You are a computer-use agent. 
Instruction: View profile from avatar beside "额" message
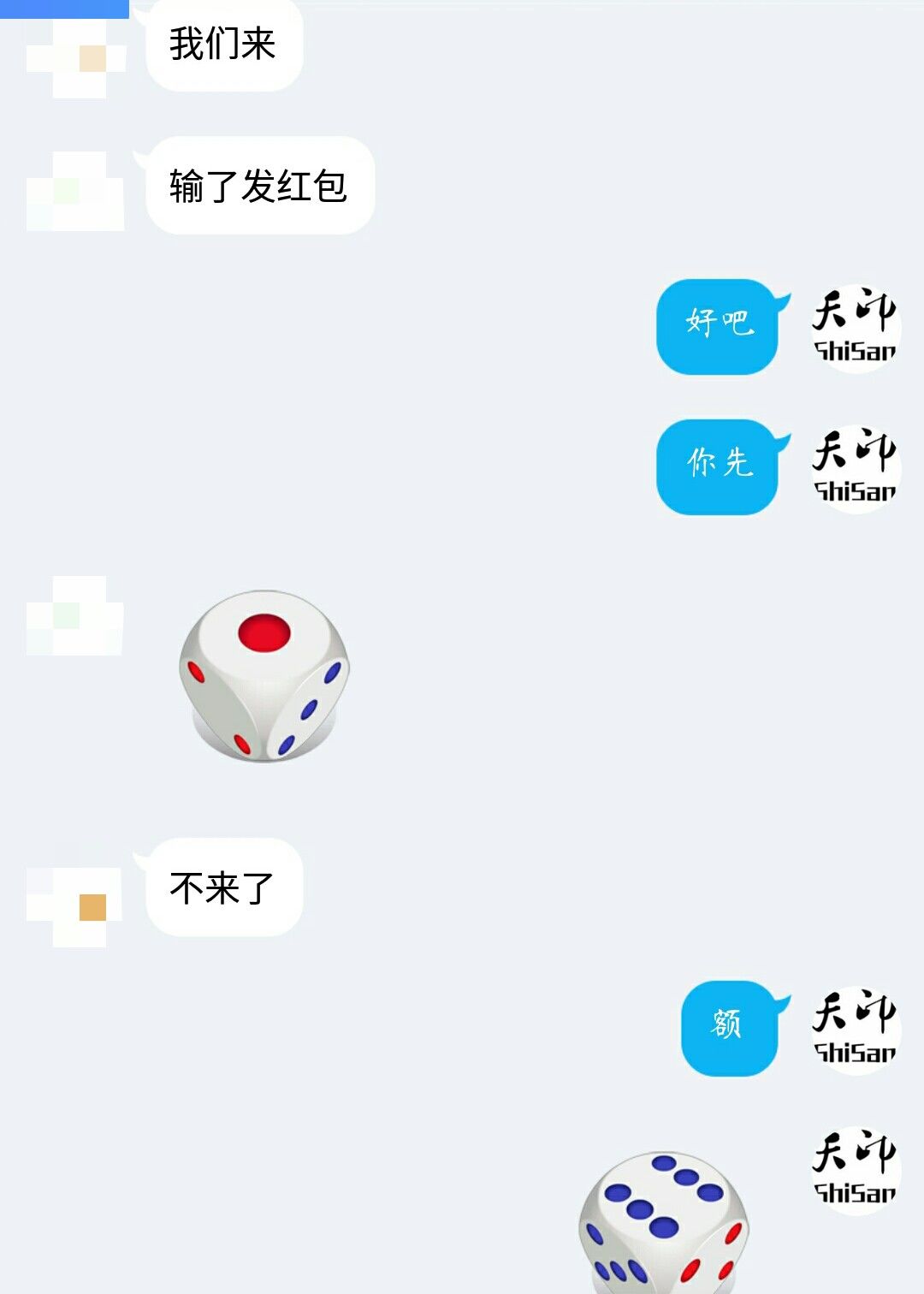pyautogui.click(x=856, y=1030)
